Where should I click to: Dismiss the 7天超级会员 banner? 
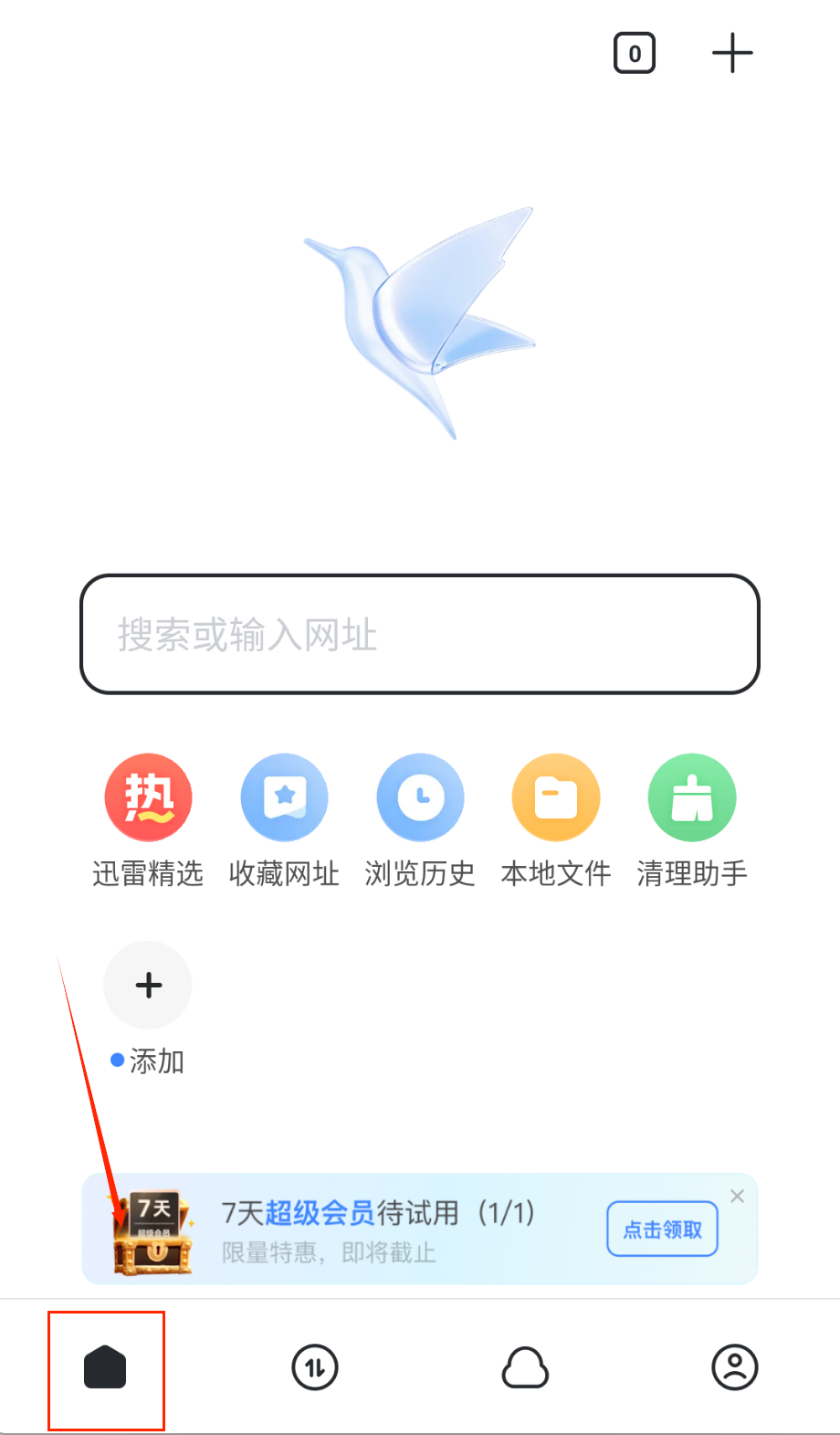tap(738, 1196)
